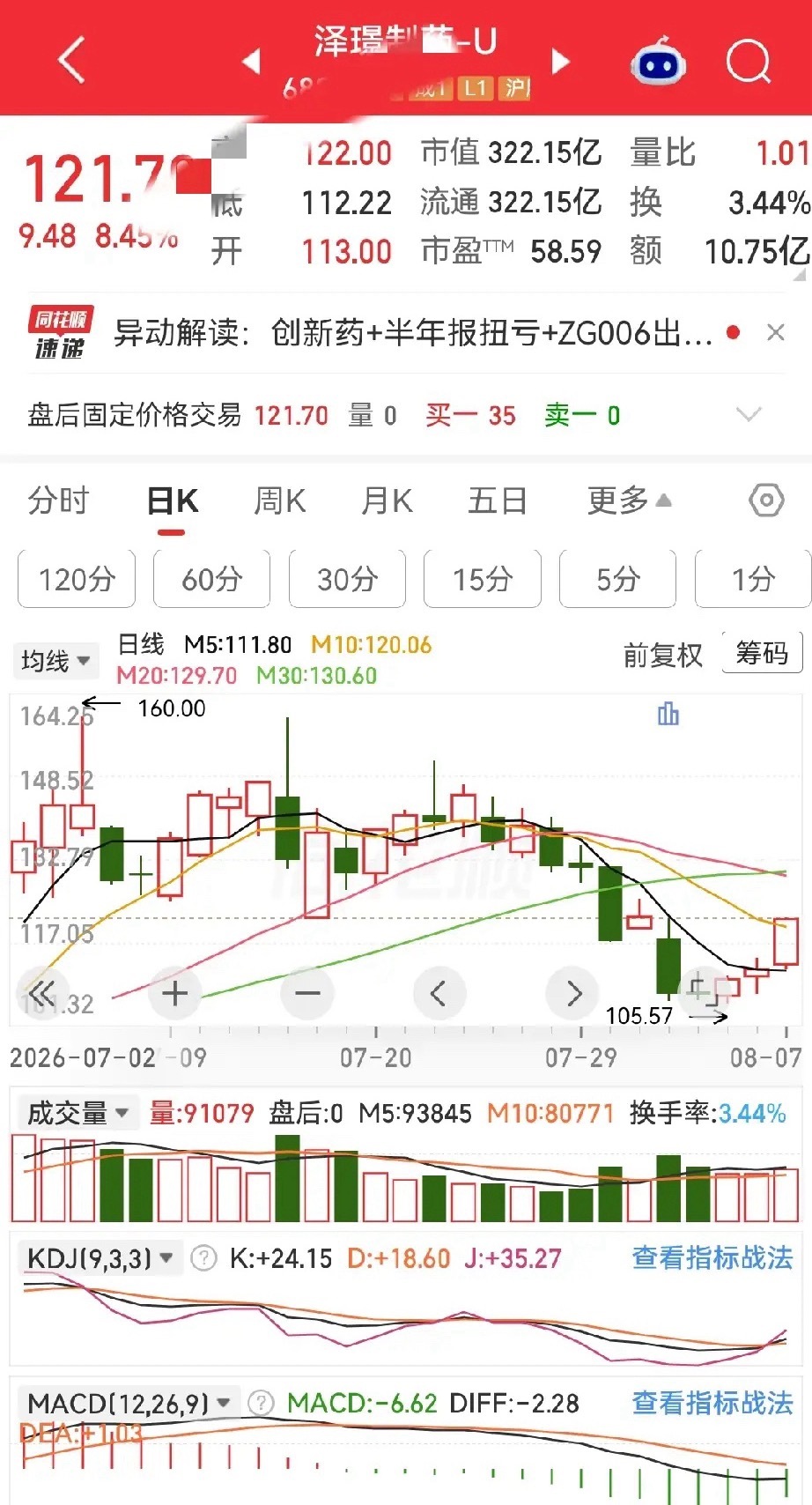The image size is (812, 1505).
Task: Open 查看指标战法 link beside KDJ
Action: [x=712, y=1257]
